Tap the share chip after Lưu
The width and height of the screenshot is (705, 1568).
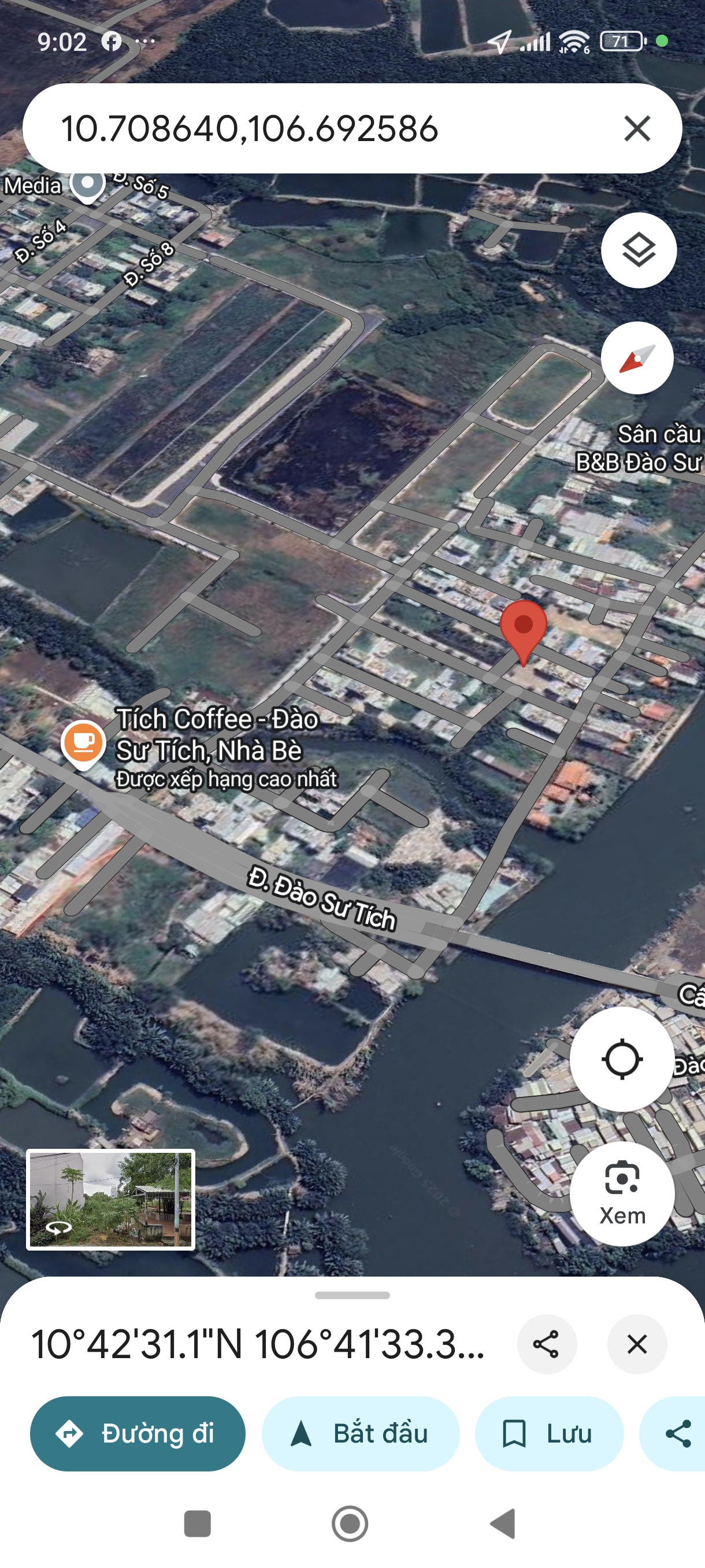point(678,1433)
